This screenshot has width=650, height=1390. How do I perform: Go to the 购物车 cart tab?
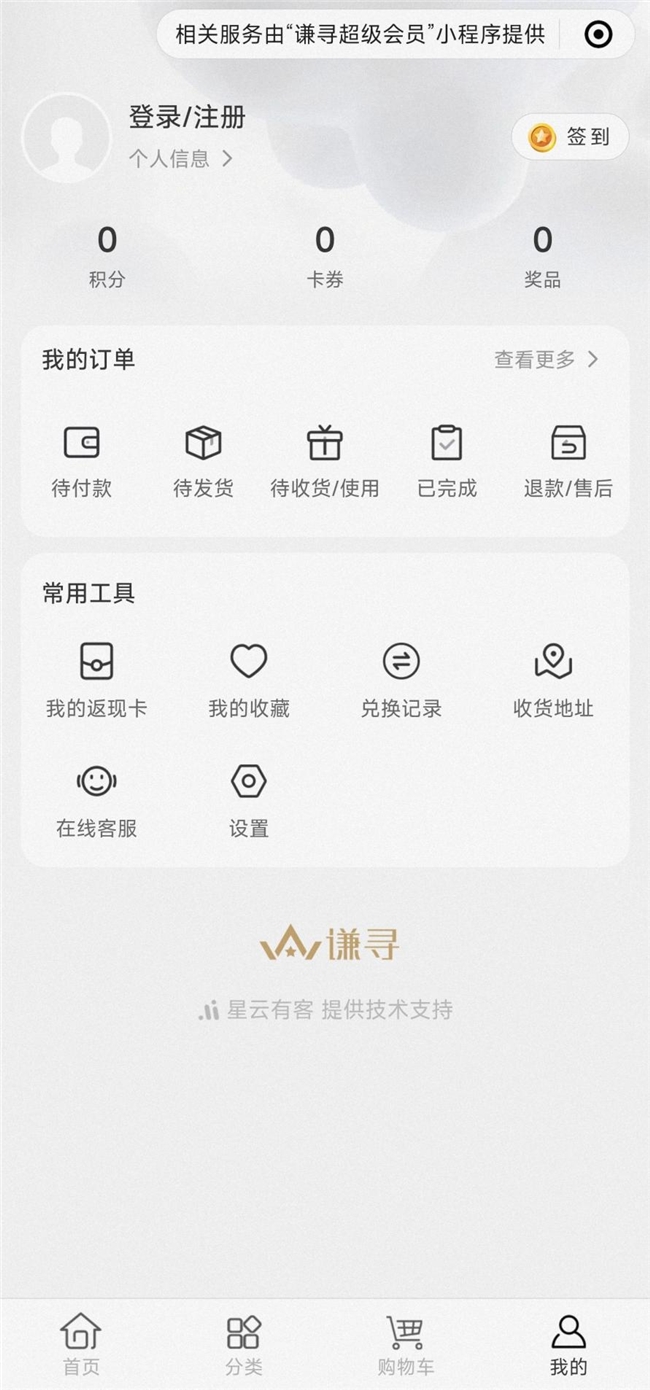406,1344
